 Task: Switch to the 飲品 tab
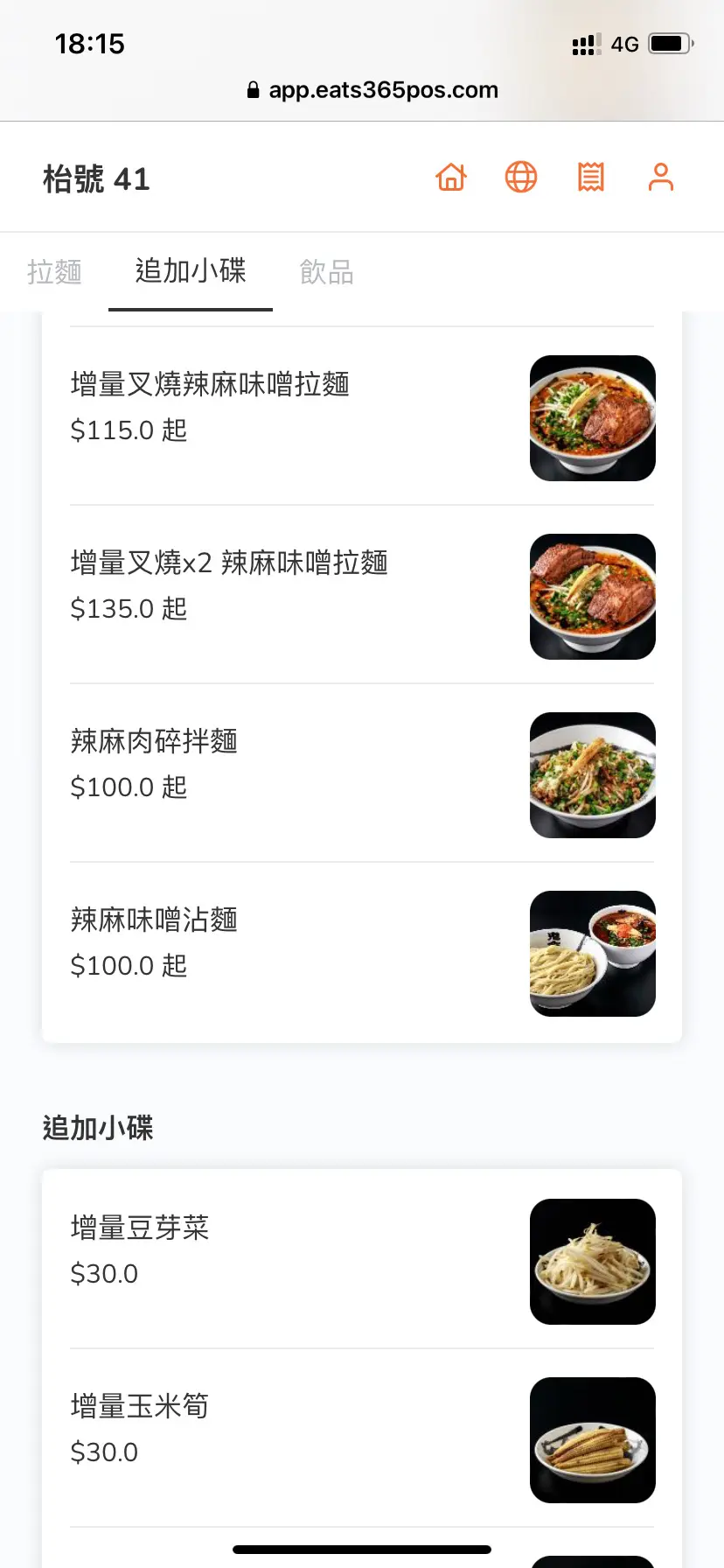[326, 272]
